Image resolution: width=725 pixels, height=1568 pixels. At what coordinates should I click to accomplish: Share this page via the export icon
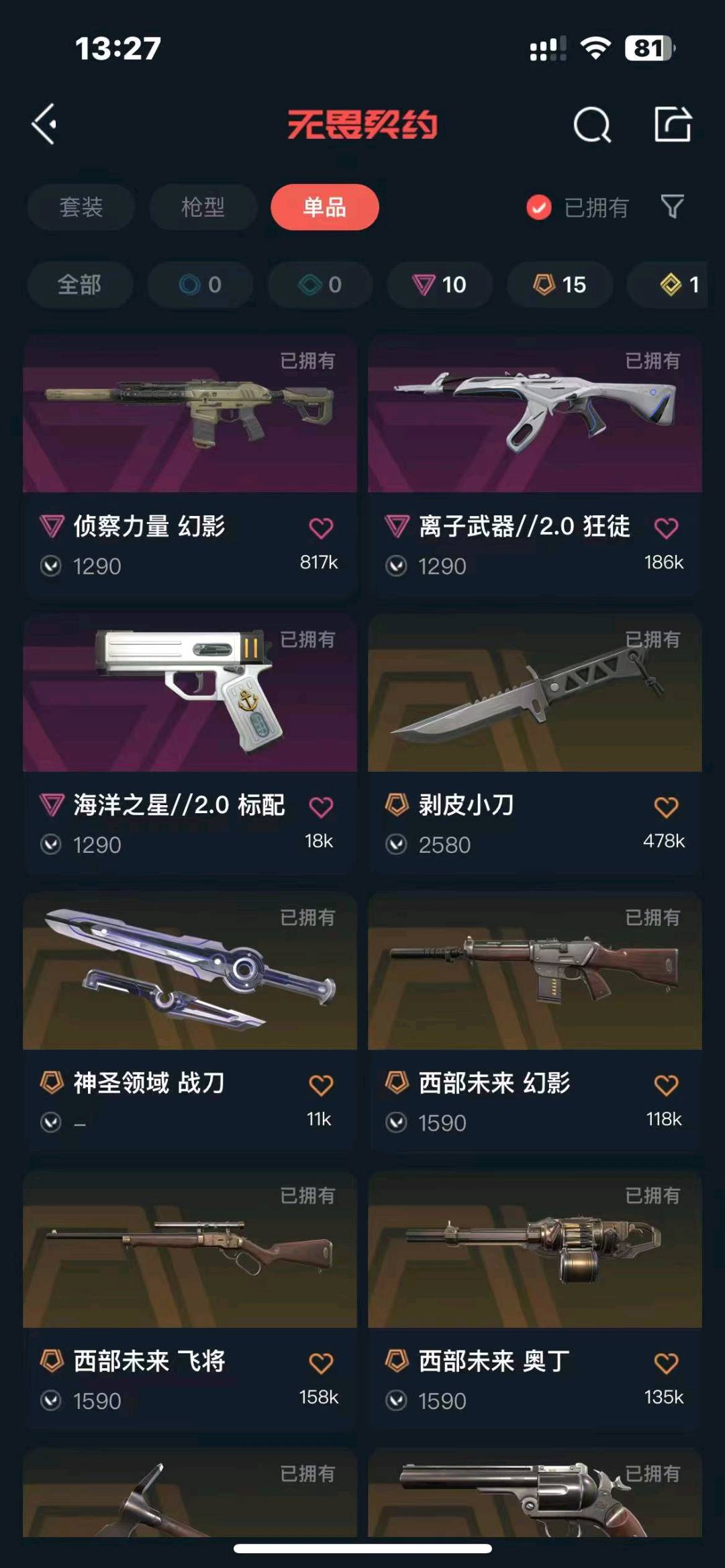[673, 124]
